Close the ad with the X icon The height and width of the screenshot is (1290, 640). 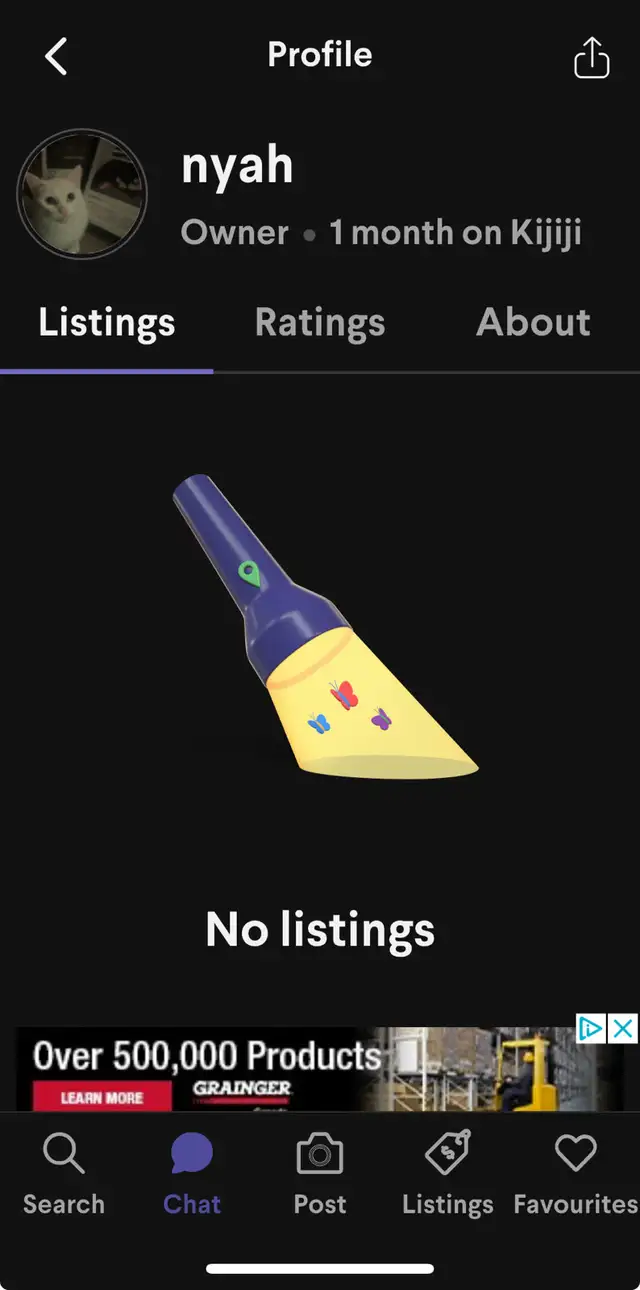[x=623, y=1028]
